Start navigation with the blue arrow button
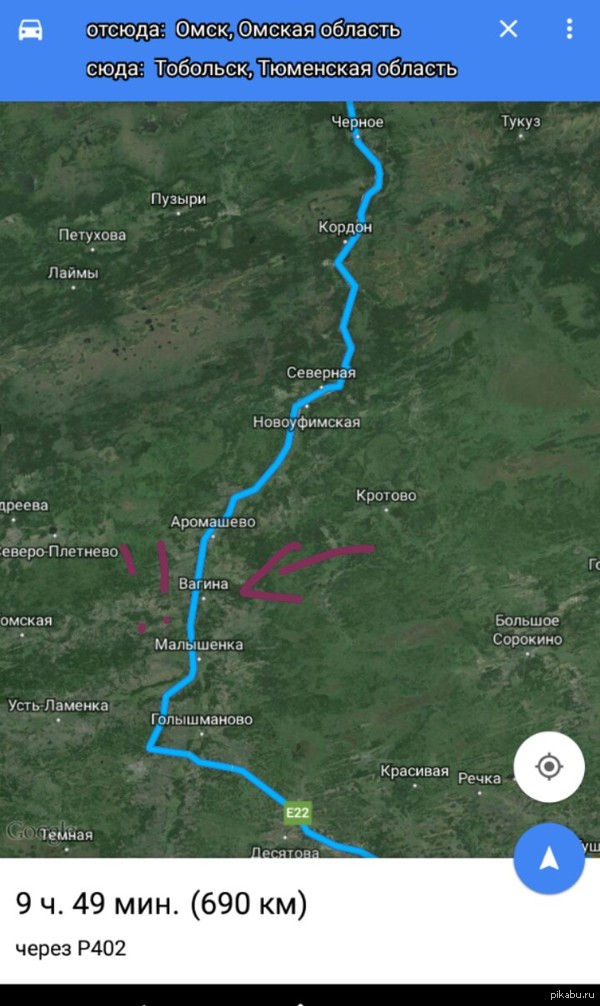Image resolution: width=600 pixels, height=1006 pixels. (548, 858)
